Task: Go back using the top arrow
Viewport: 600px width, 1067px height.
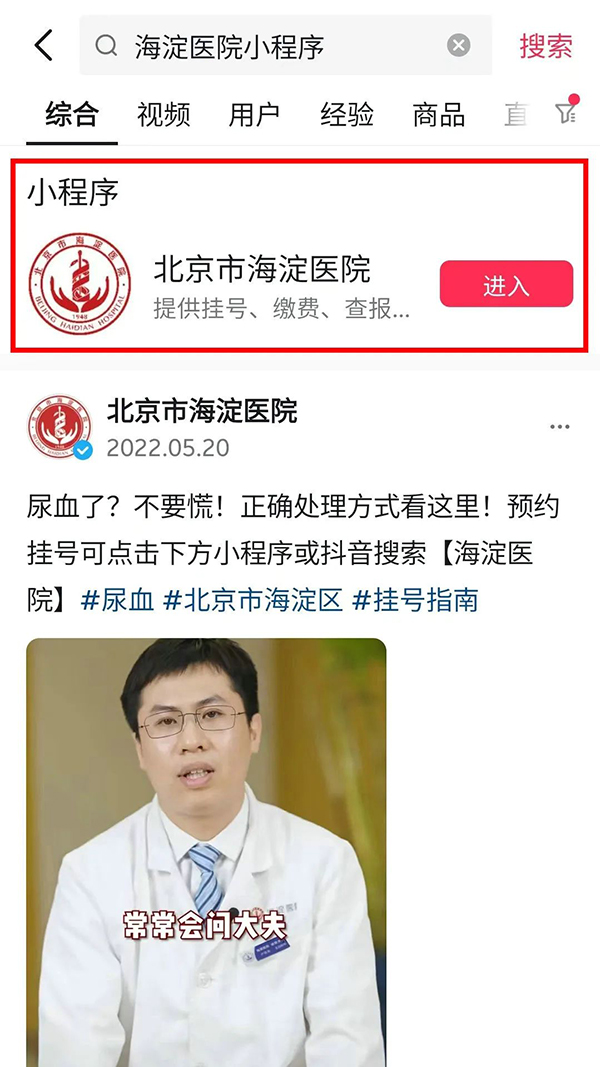Action: (x=44, y=46)
